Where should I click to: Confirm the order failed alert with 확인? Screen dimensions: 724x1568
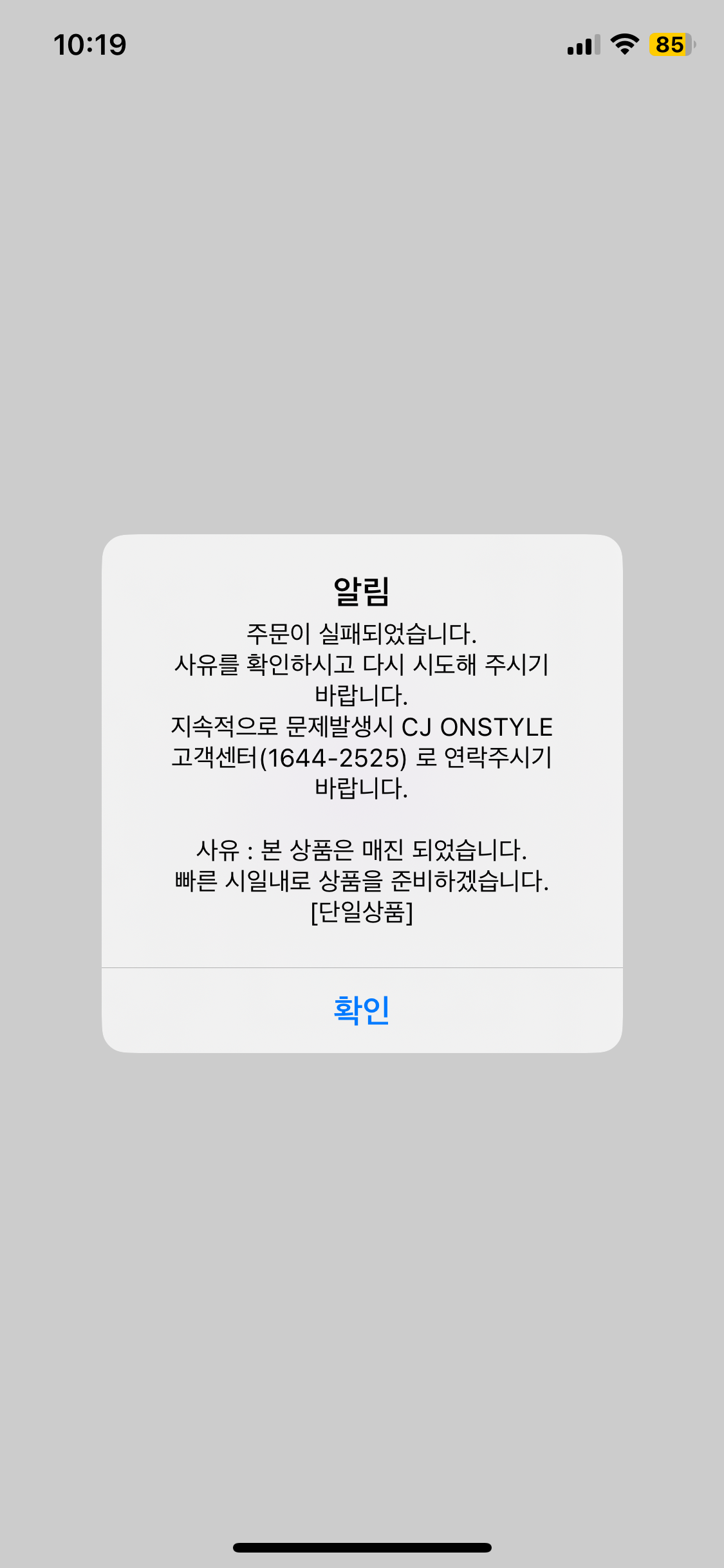(x=362, y=1010)
